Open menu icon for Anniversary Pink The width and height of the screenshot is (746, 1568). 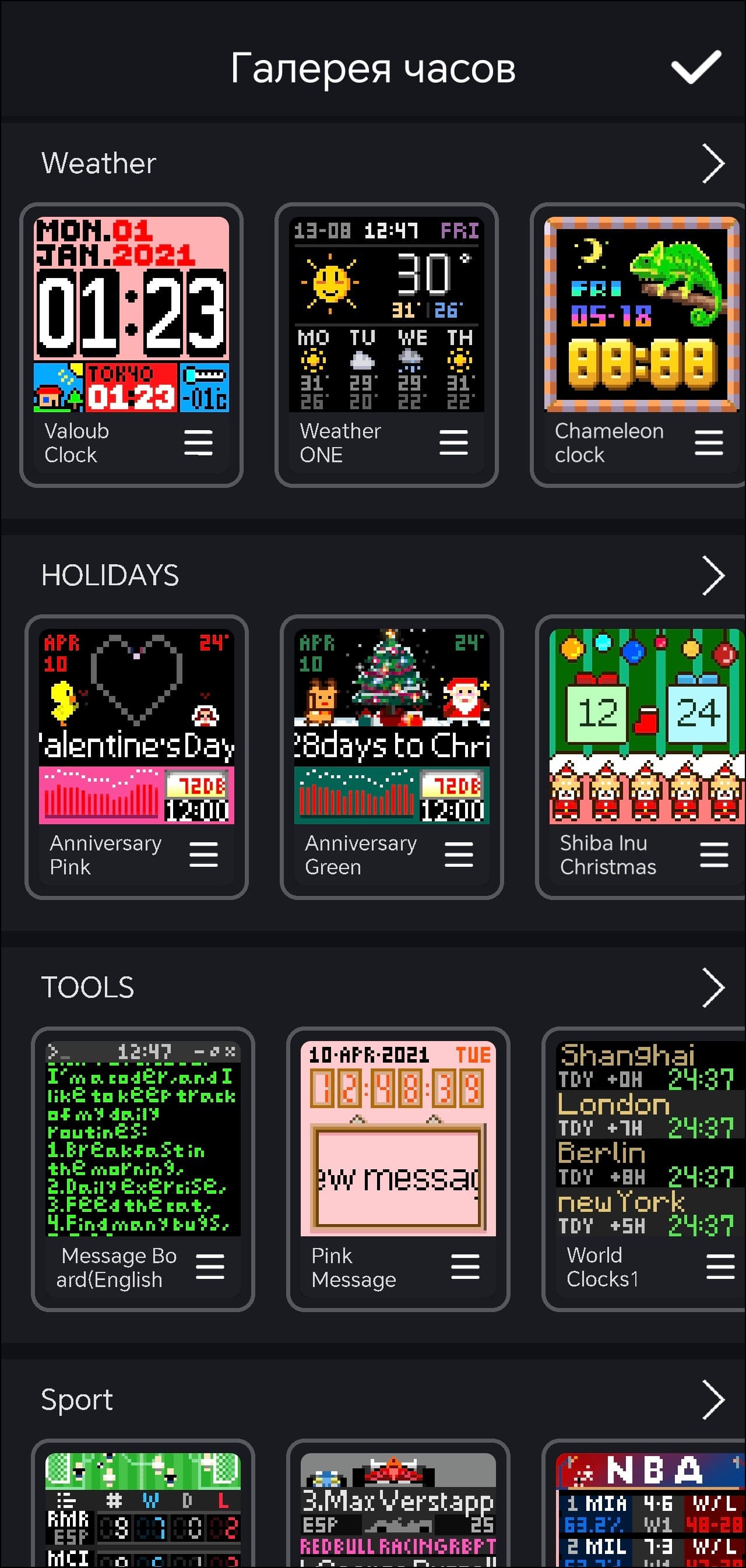(x=203, y=855)
